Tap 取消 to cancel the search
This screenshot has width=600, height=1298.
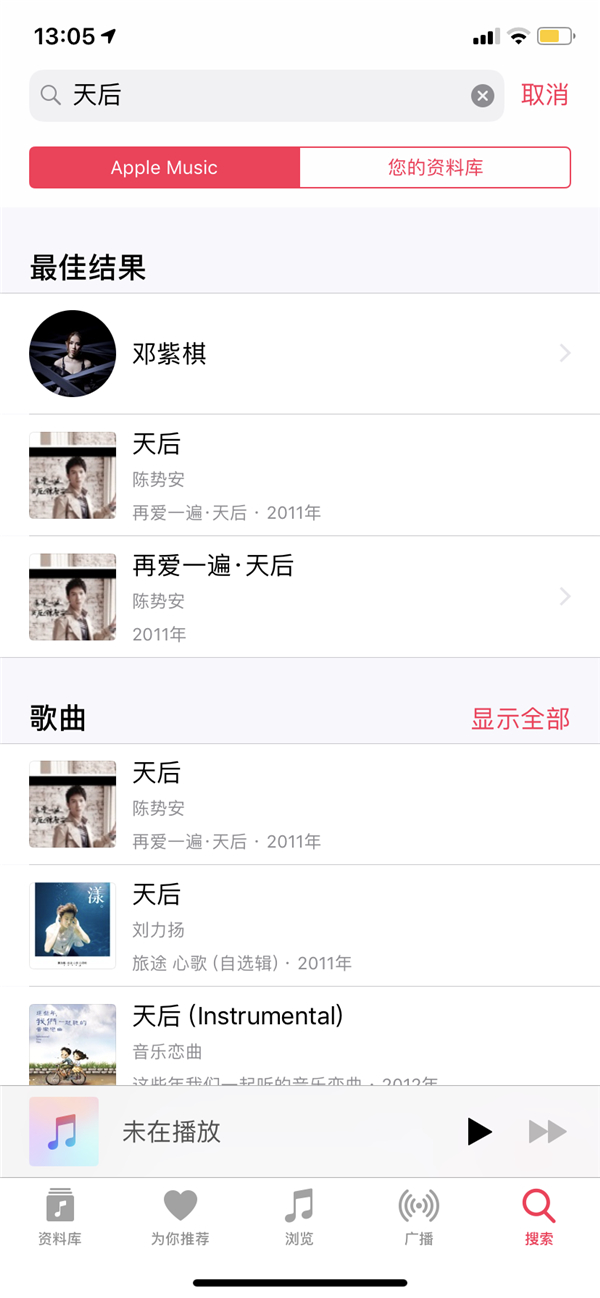pyautogui.click(x=545, y=95)
